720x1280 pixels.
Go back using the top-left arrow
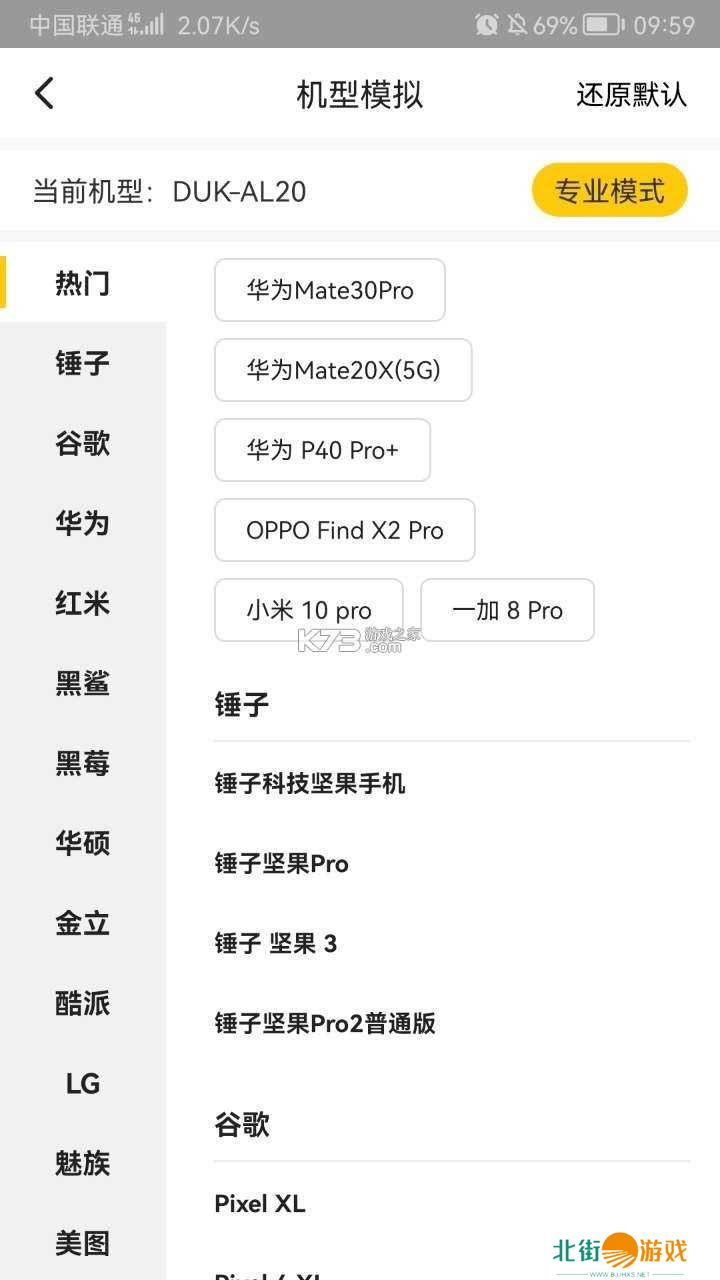coord(44,94)
